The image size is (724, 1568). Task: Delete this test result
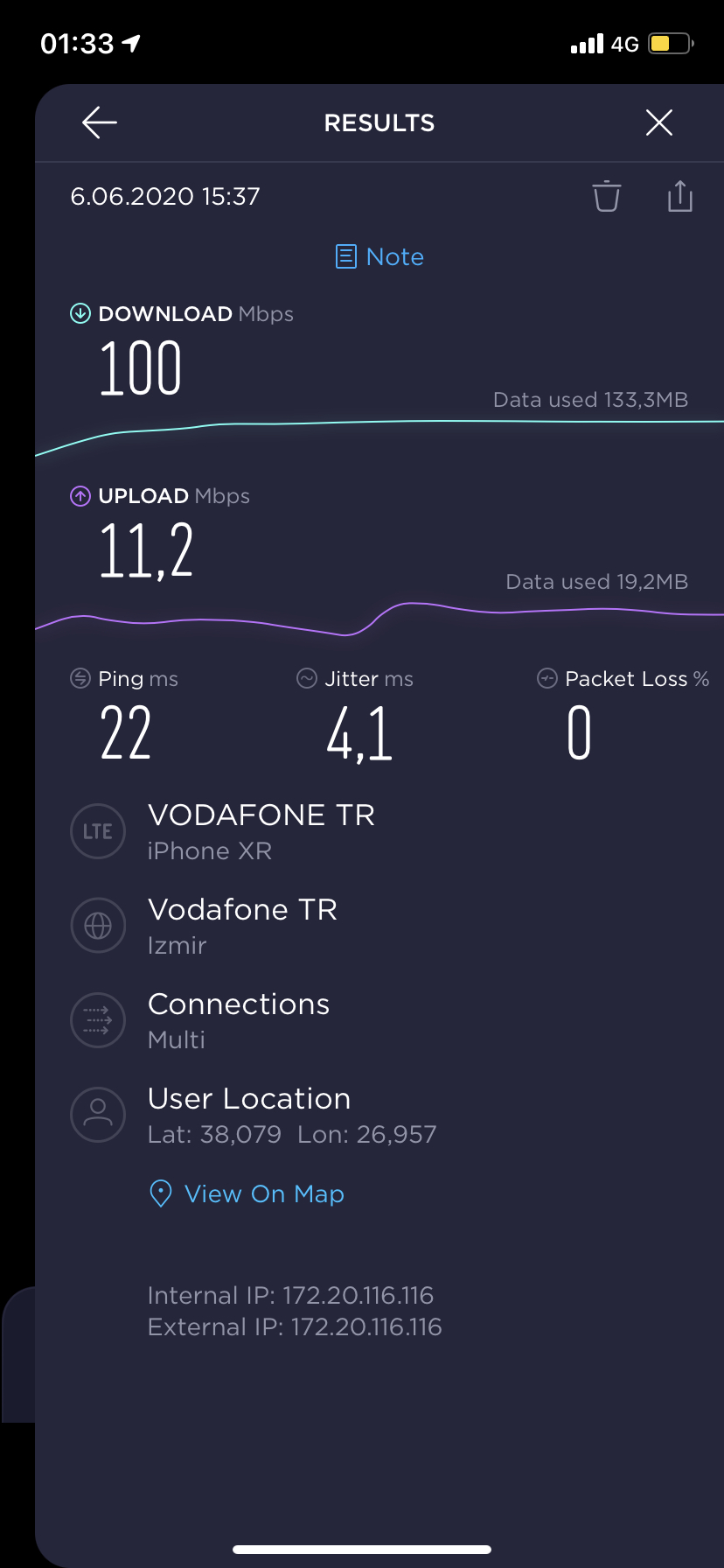[607, 196]
